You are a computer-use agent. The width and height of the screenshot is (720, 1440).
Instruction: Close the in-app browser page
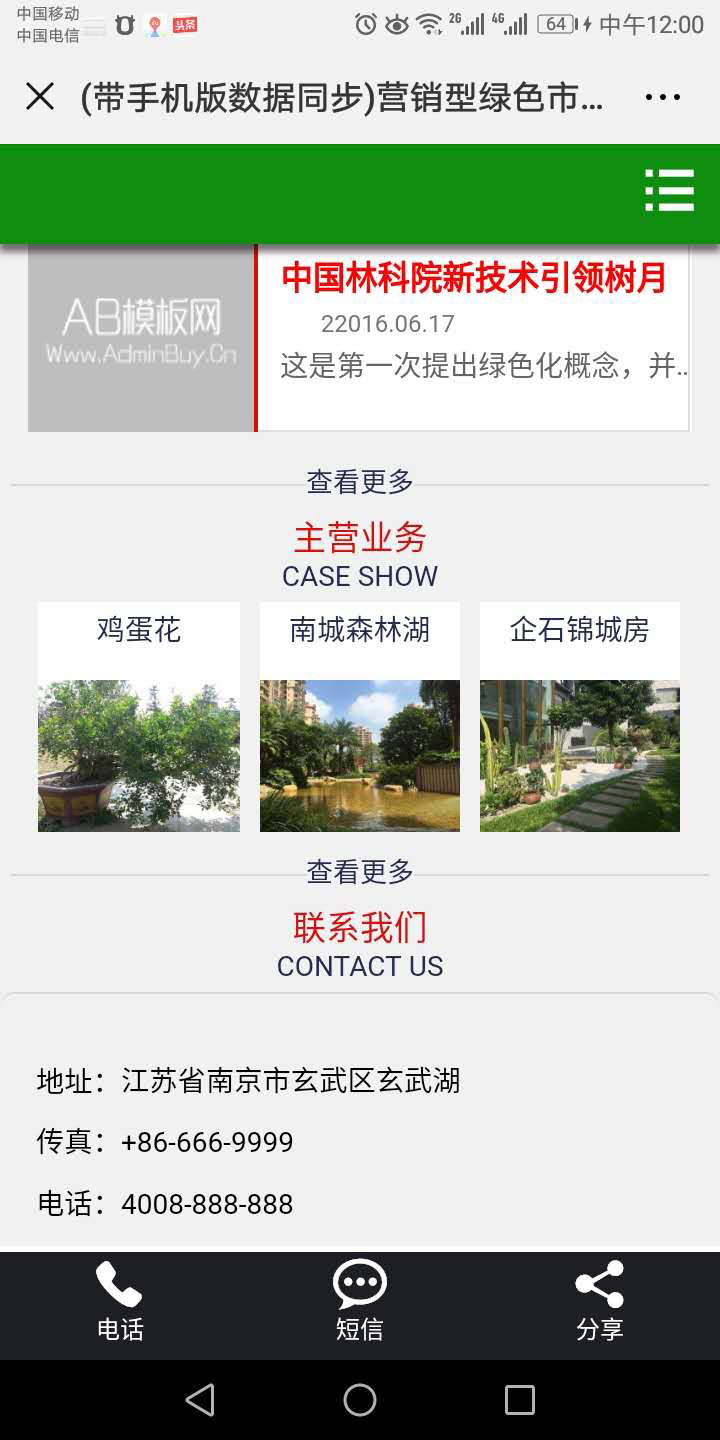40,97
